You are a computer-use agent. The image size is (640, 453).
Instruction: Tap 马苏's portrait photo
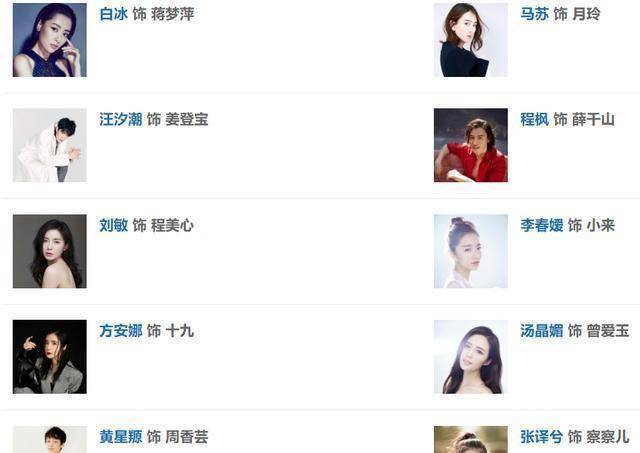pyautogui.click(x=470, y=40)
